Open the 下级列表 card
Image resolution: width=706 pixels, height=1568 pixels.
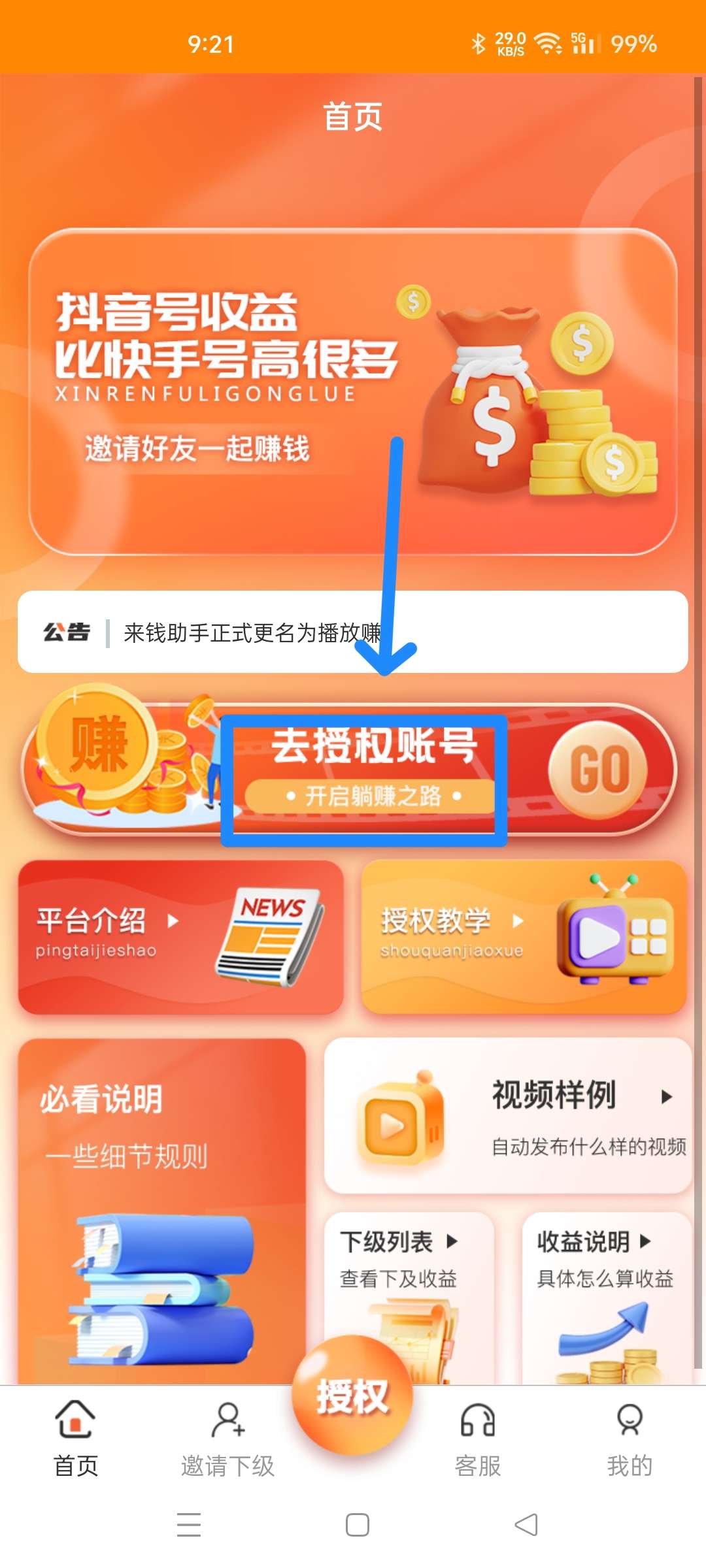coord(409,1298)
